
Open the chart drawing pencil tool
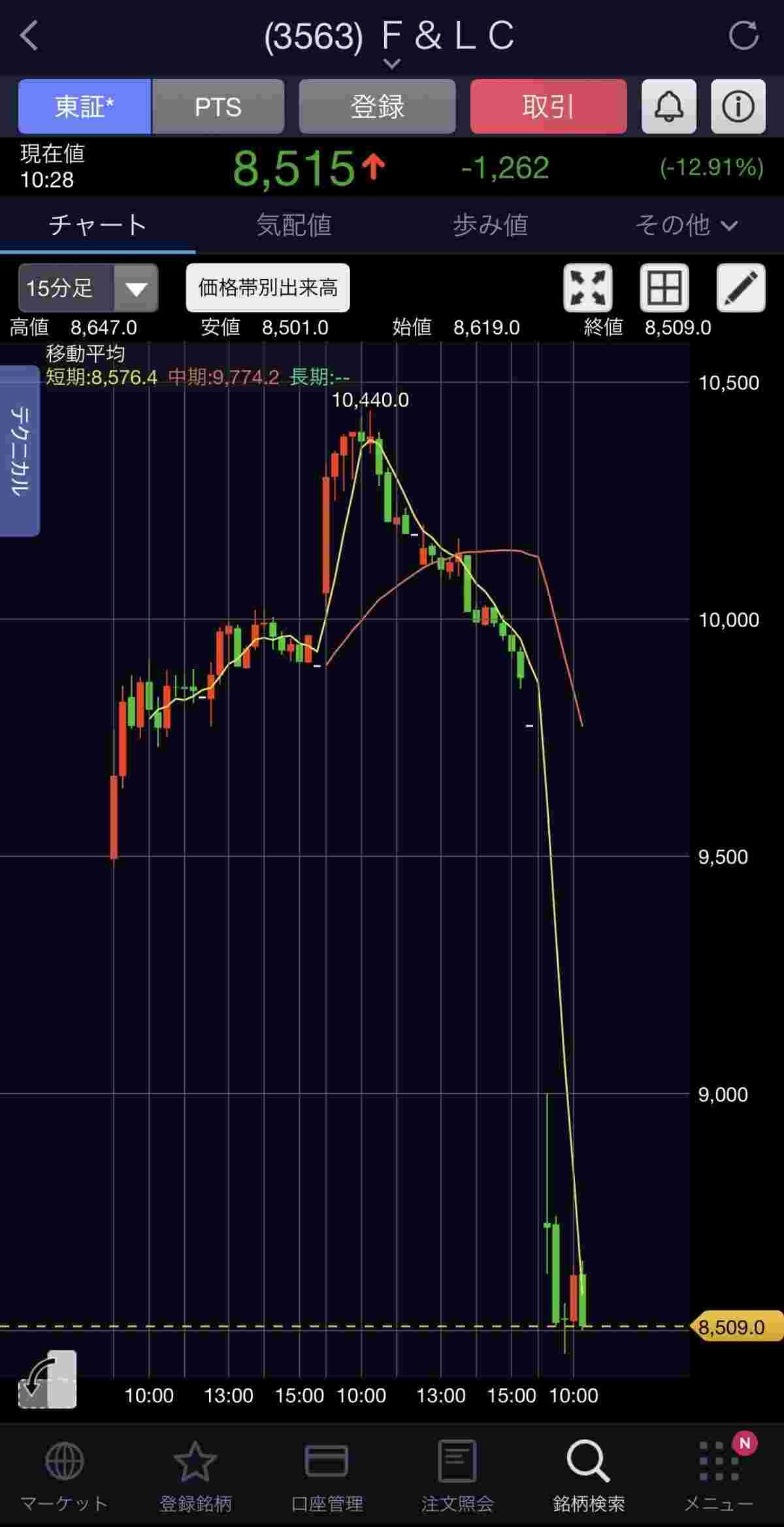click(x=741, y=287)
